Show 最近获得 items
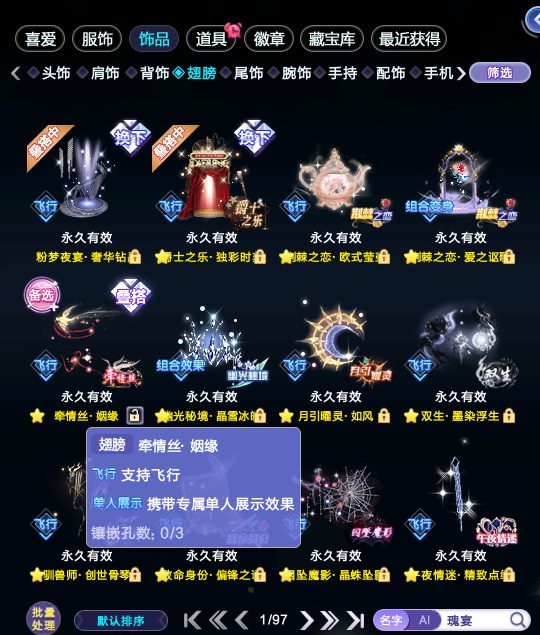The width and height of the screenshot is (540, 635). pos(409,39)
